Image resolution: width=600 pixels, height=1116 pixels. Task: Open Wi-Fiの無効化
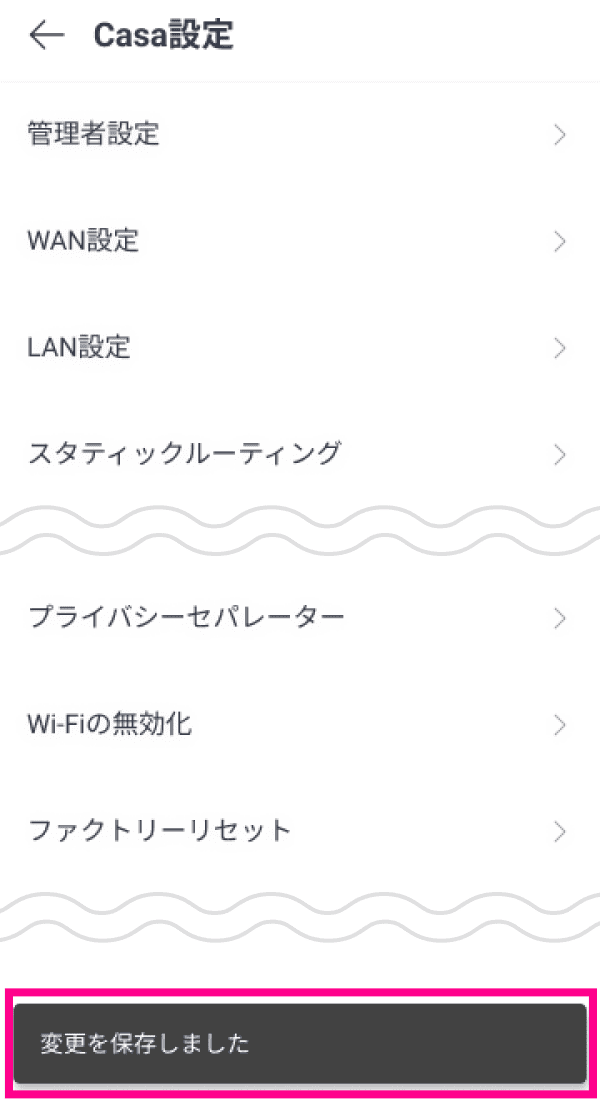pyautogui.click(x=300, y=724)
